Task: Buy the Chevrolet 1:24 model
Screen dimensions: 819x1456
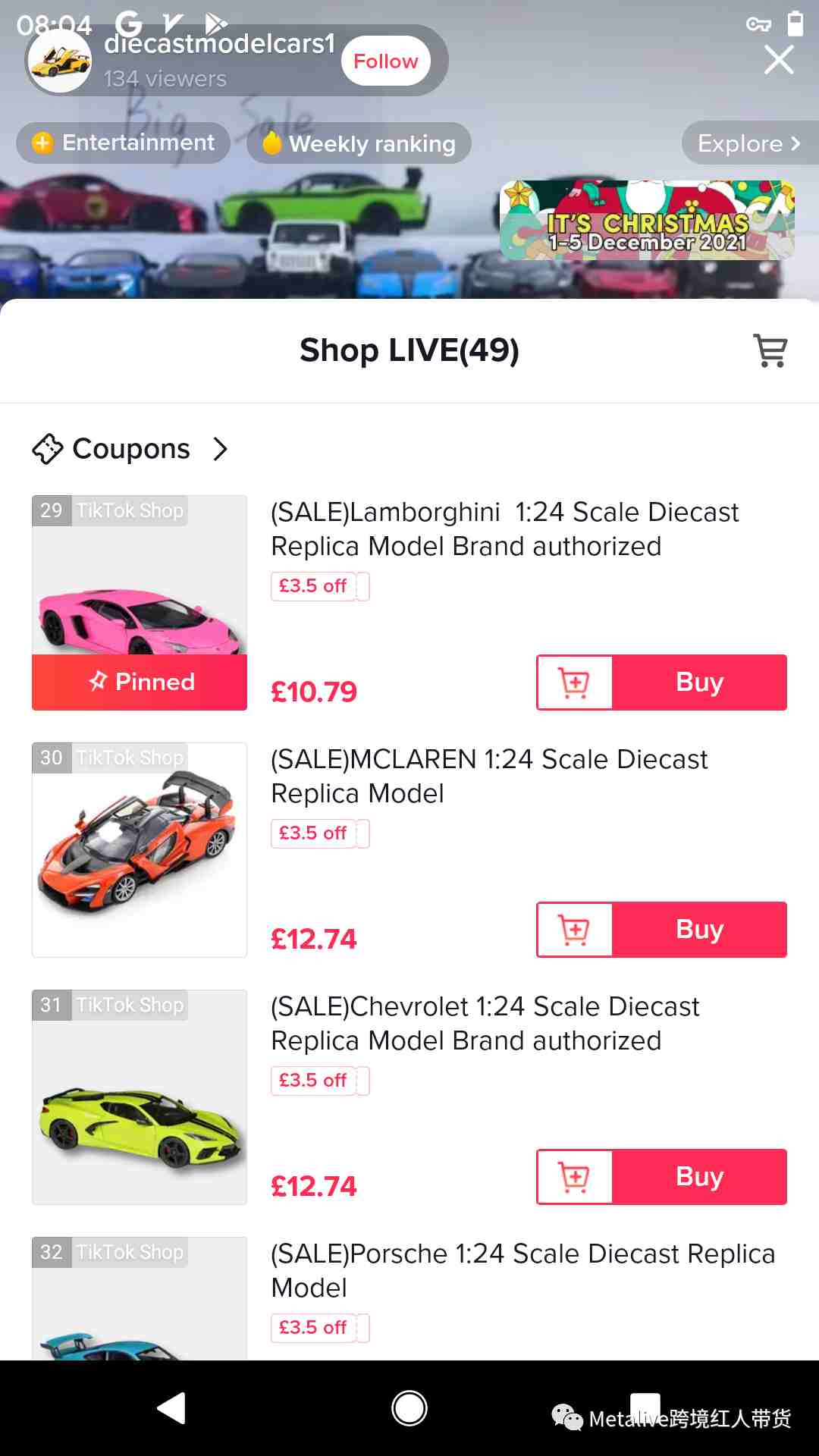Action: [699, 1177]
